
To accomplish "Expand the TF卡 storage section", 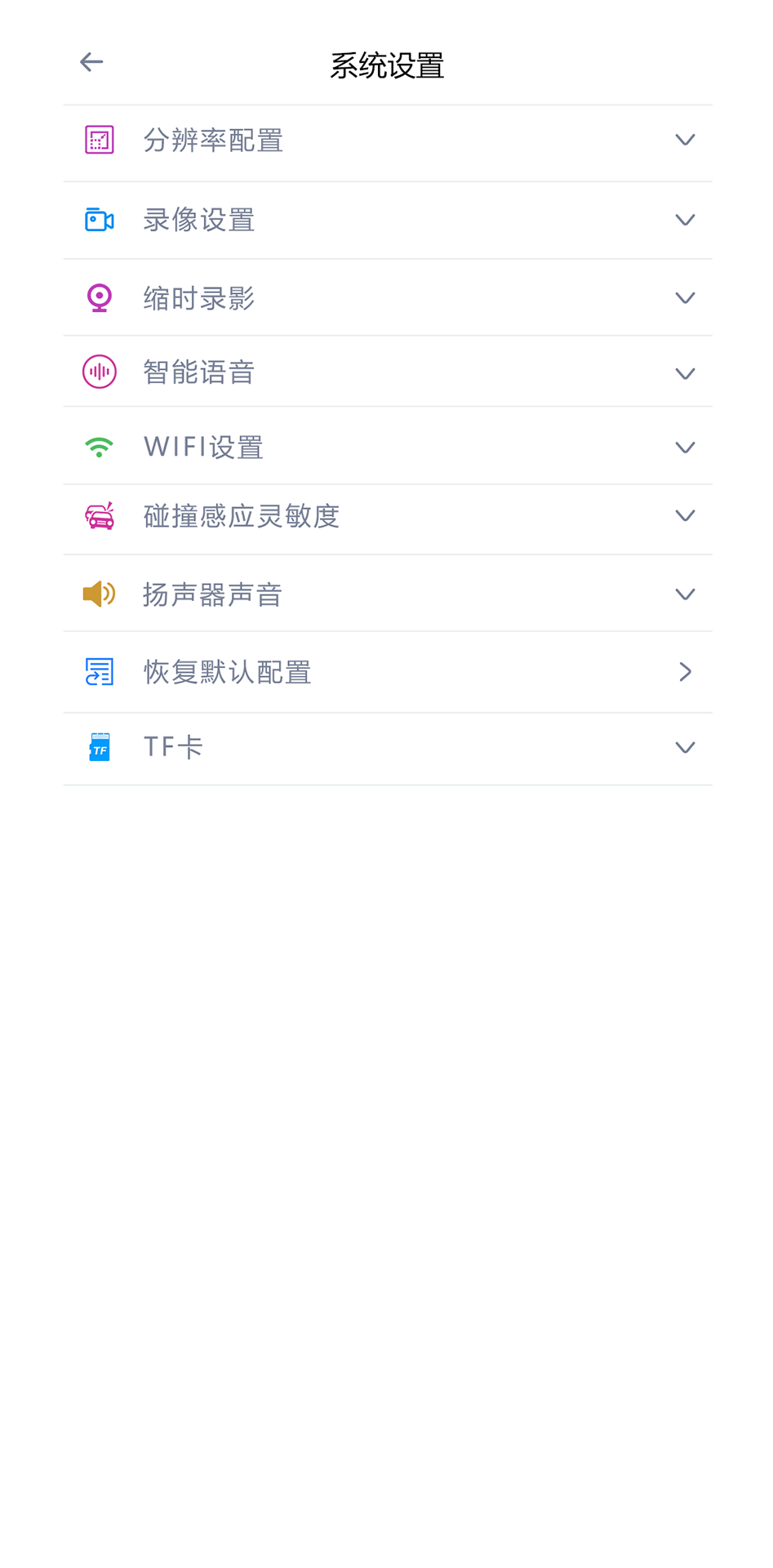I will (x=685, y=746).
